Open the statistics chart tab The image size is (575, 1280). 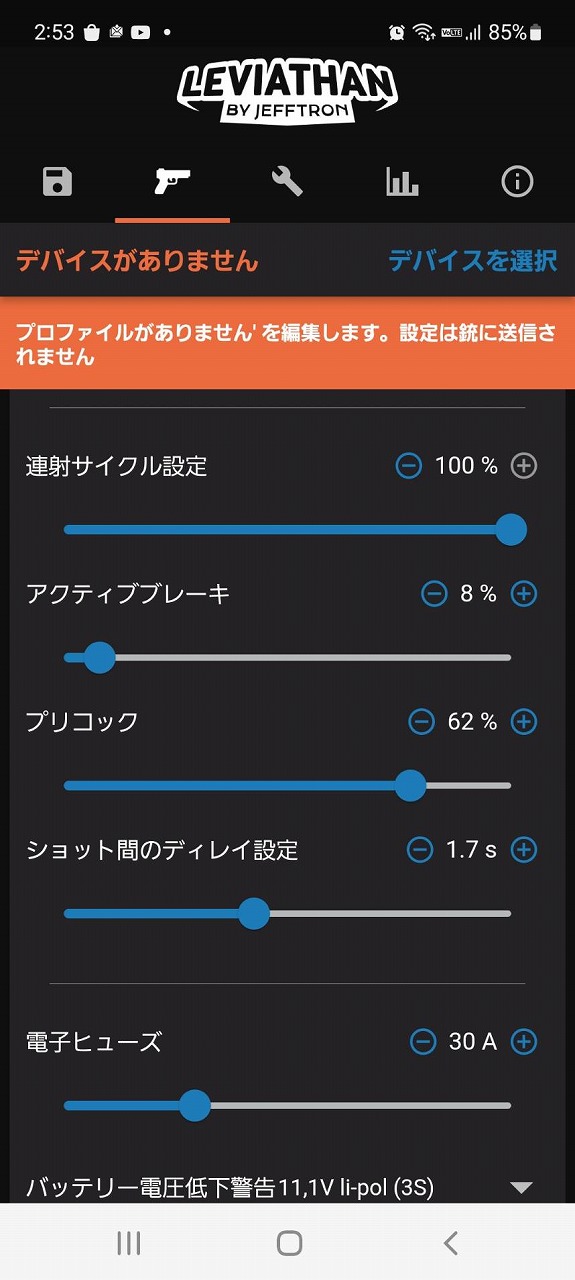[x=402, y=182]
